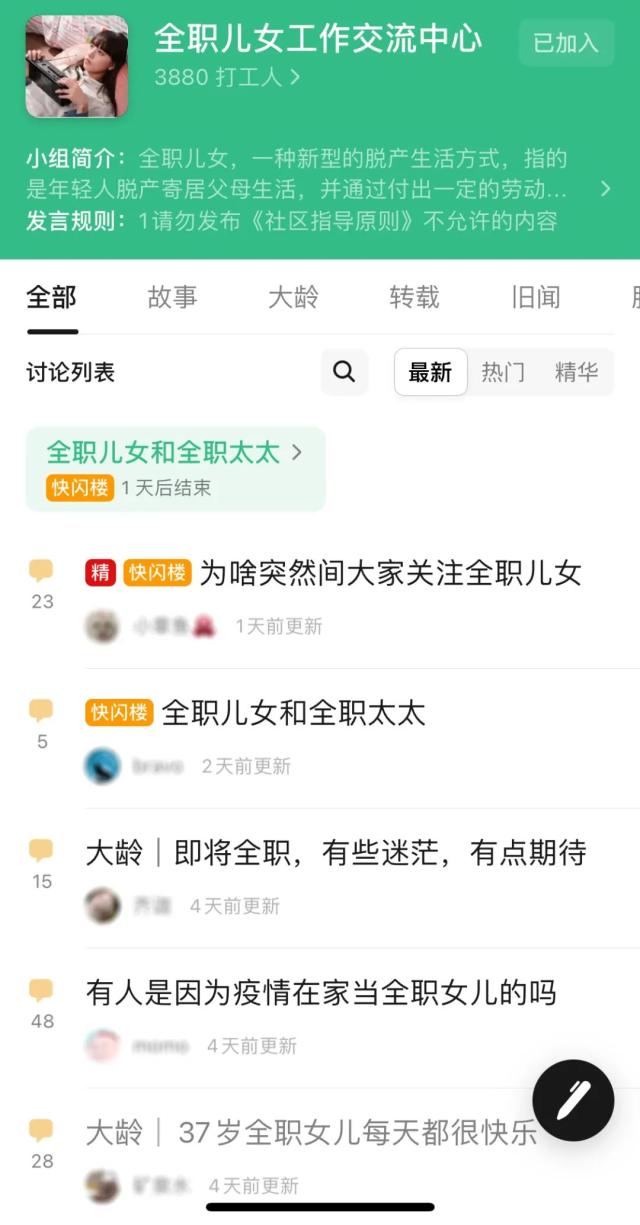
Task: Switch to the 转载 tab
Action: pos(414,297)
